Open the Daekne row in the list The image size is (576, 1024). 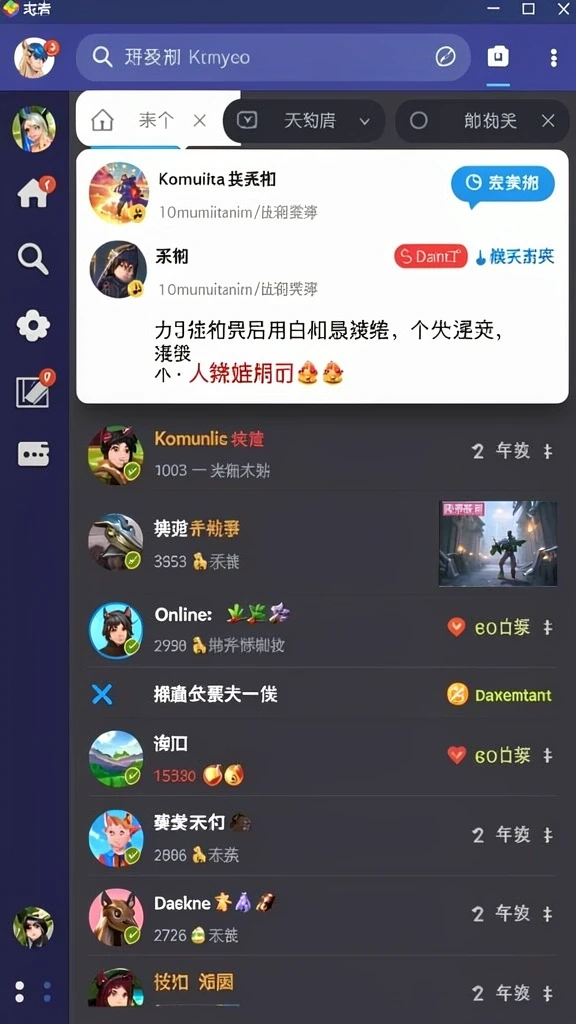[x=321, y=917]
